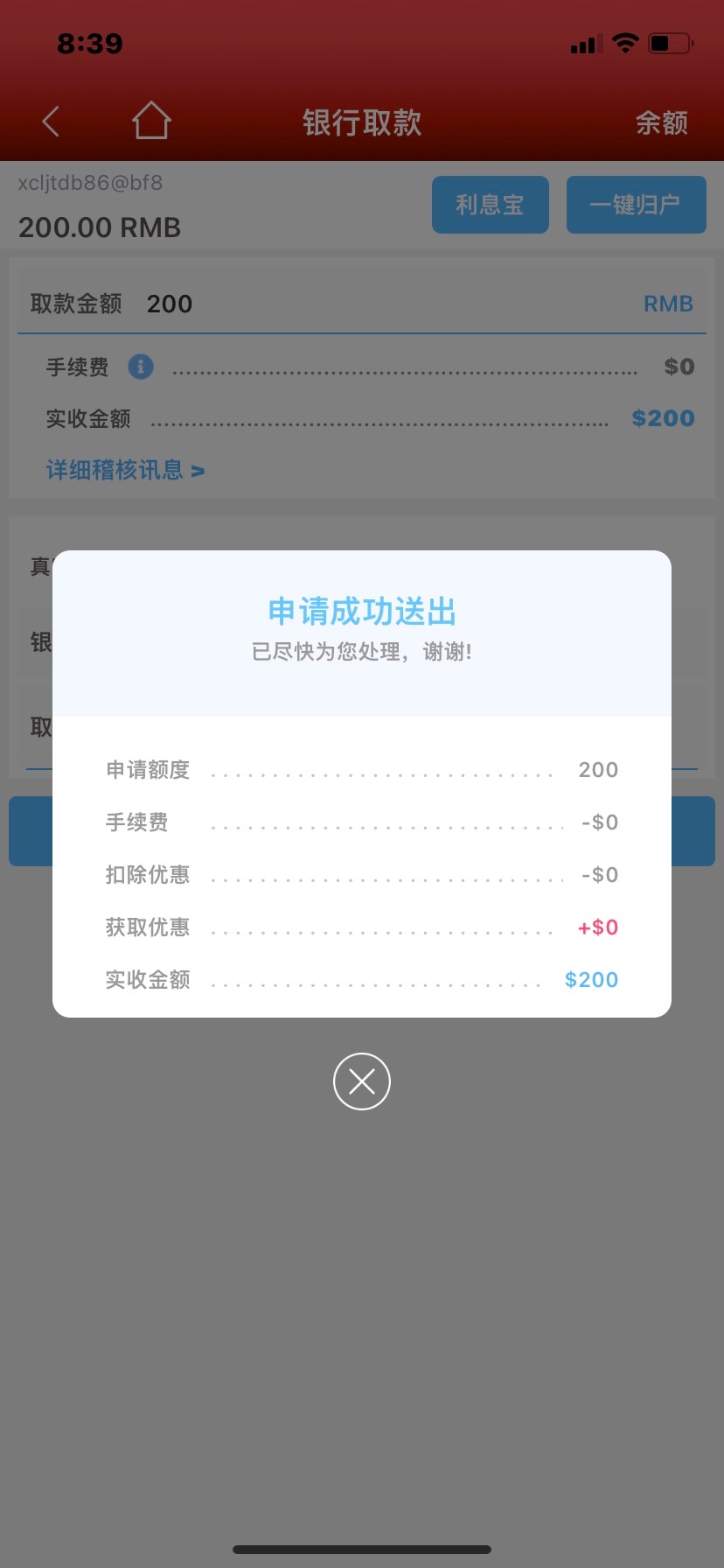724x1568 pixels.
Task: Open 余额 in the header
Action: point(661,122)
